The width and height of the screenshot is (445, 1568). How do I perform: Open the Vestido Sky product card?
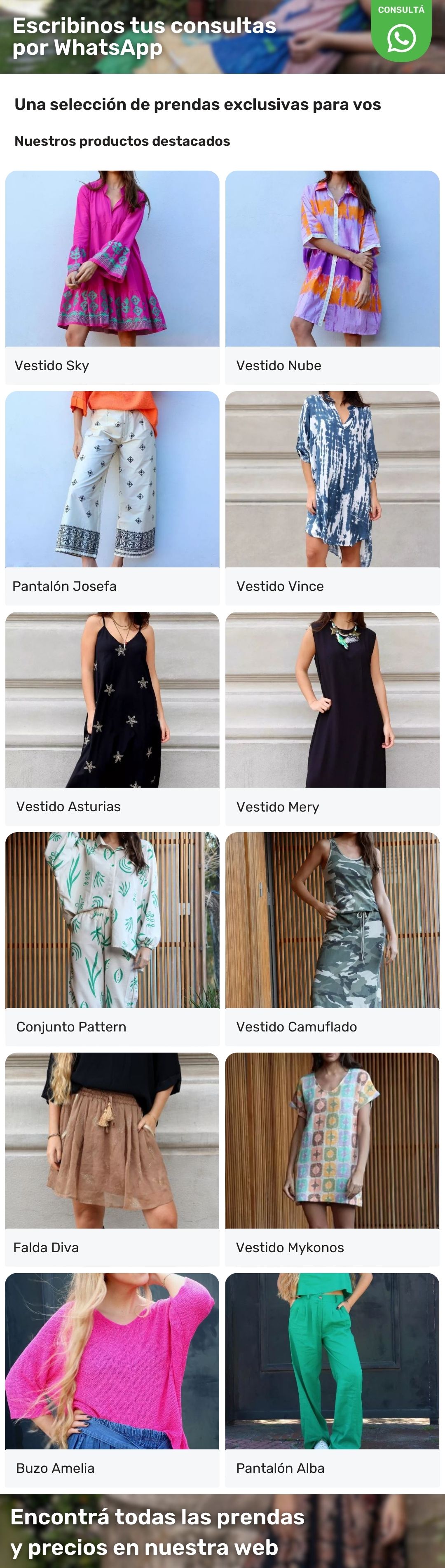coord(112,277)
